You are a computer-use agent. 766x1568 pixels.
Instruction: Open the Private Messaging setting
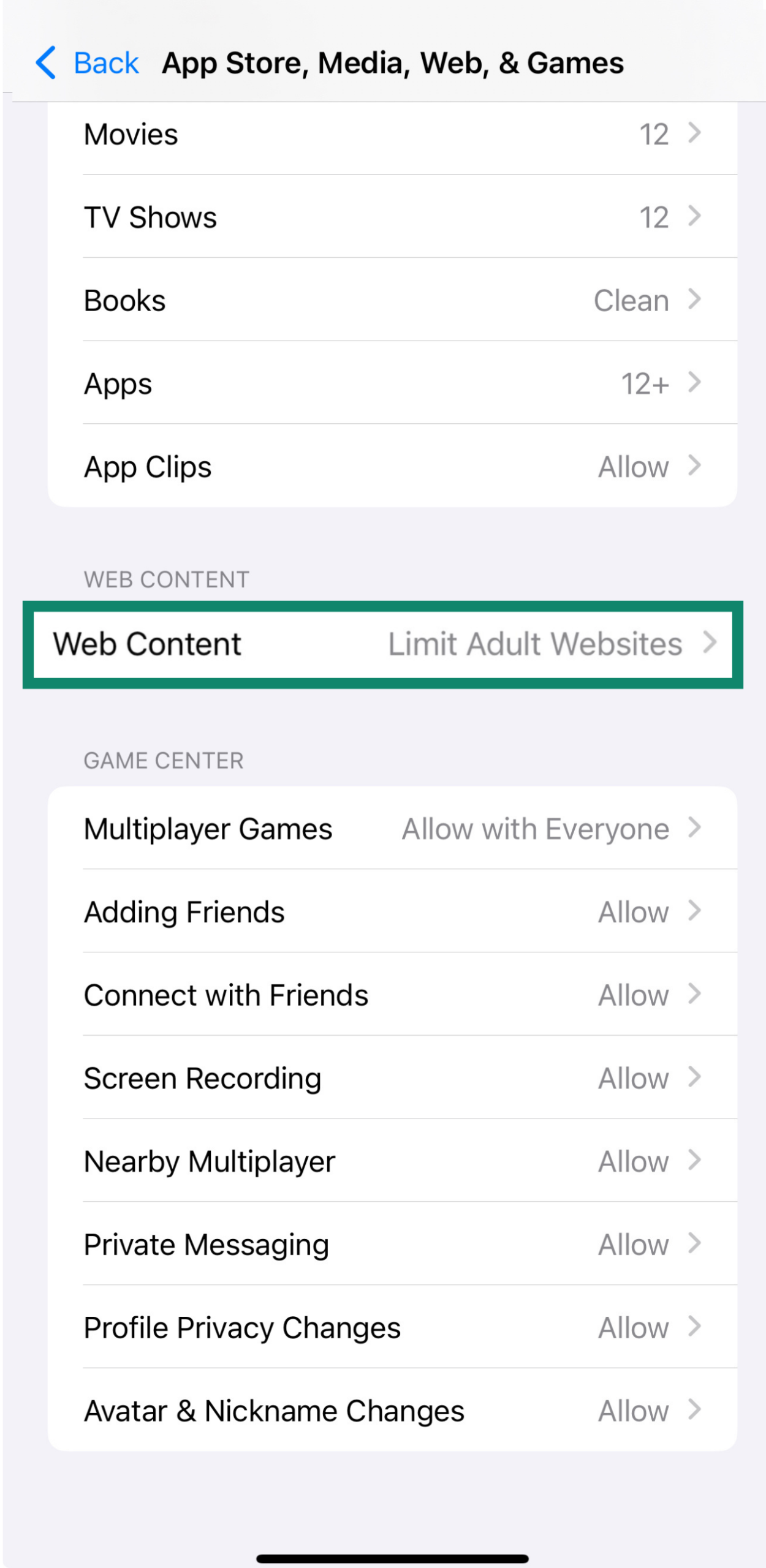[x=392, y=1244]
